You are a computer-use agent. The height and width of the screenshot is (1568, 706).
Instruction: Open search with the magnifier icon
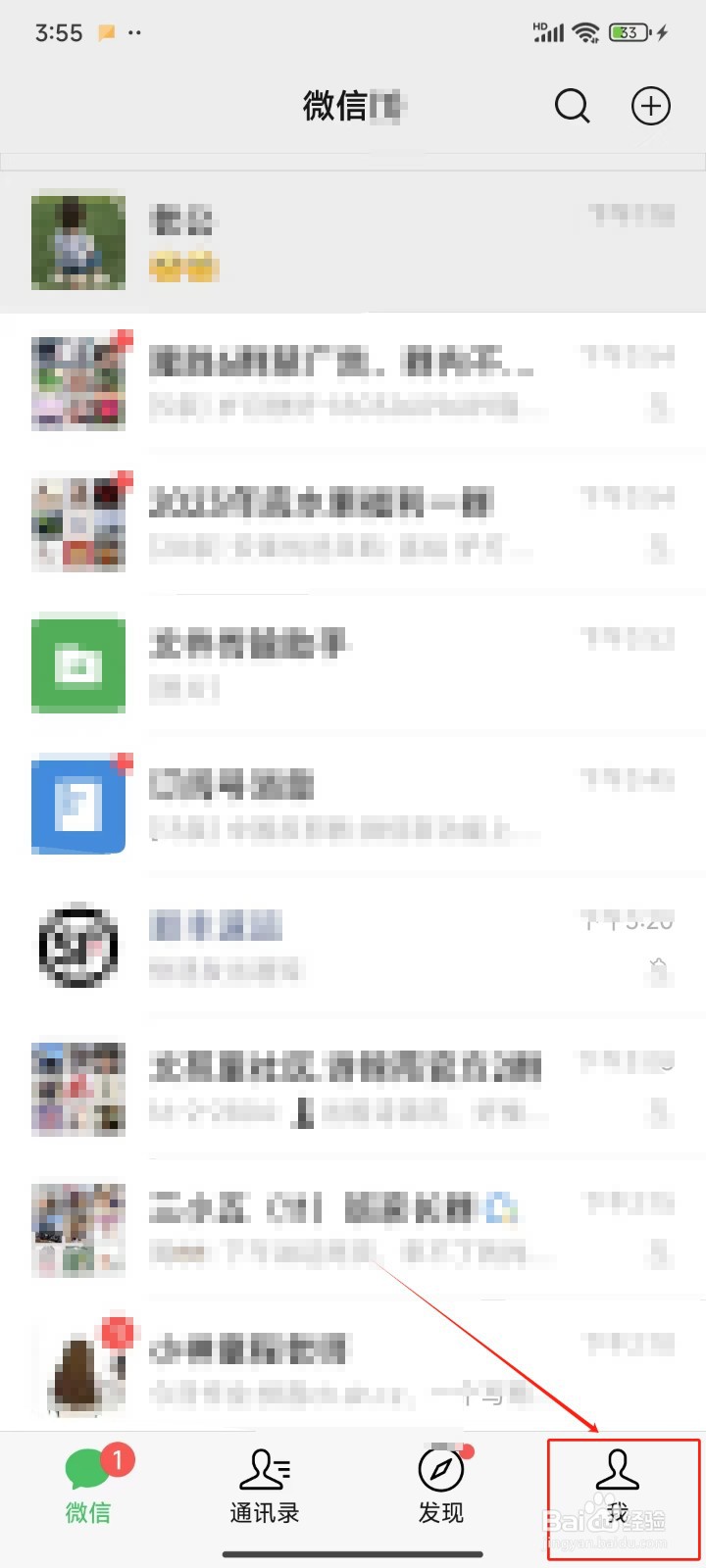point(573,107)
